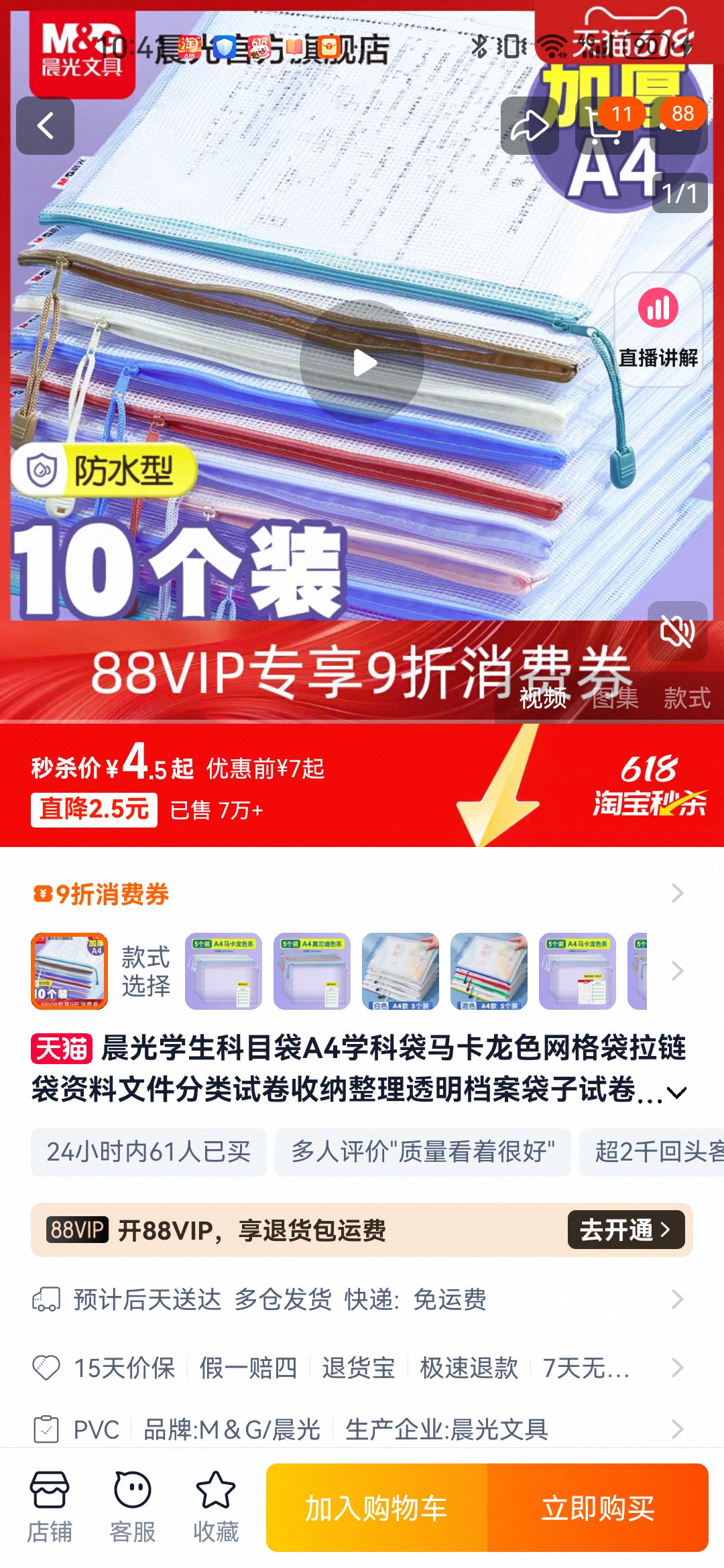
Task: Go back using the top-left arrow
Action: (45, 125)
